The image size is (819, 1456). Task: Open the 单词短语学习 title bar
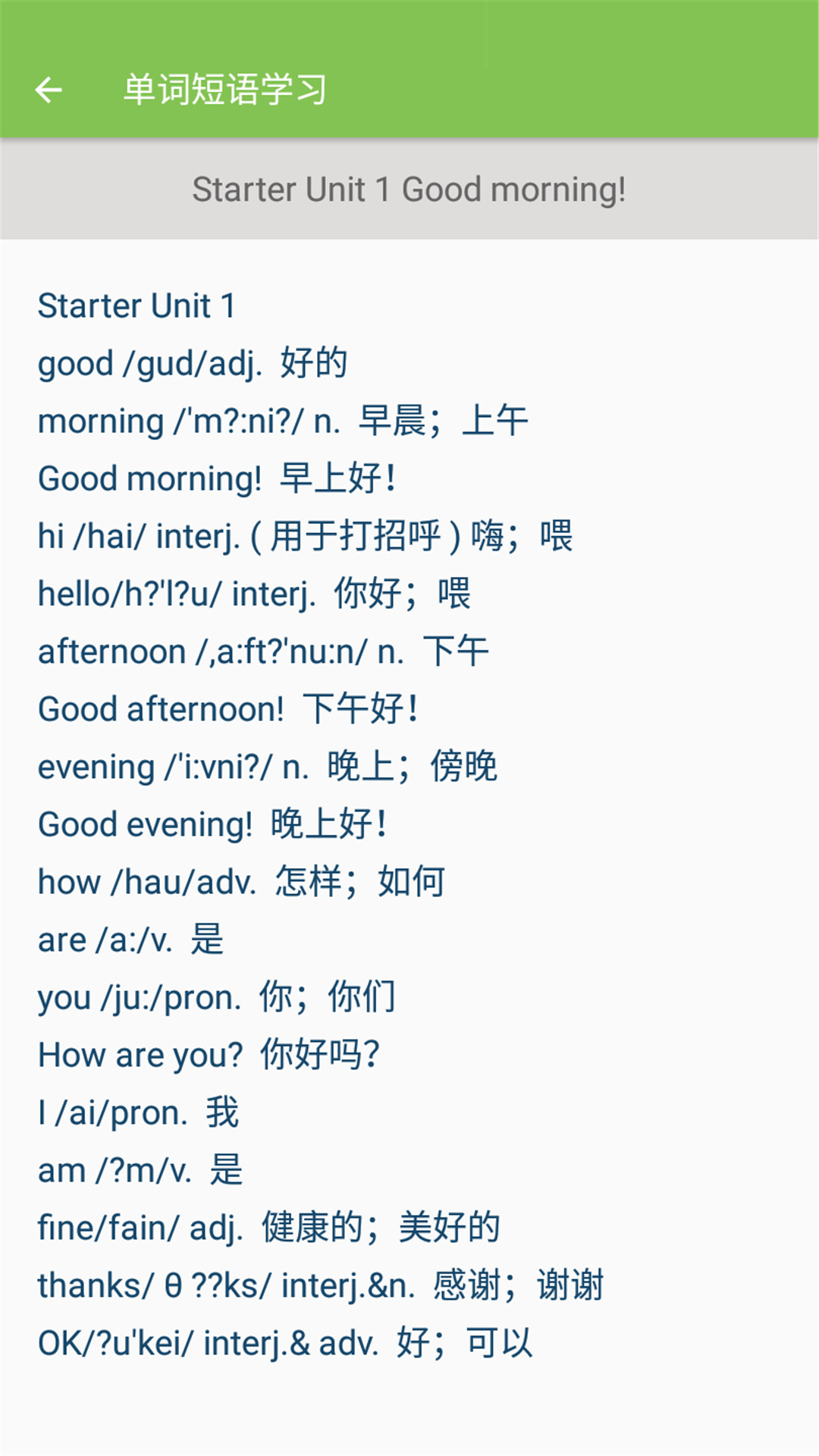224,89
